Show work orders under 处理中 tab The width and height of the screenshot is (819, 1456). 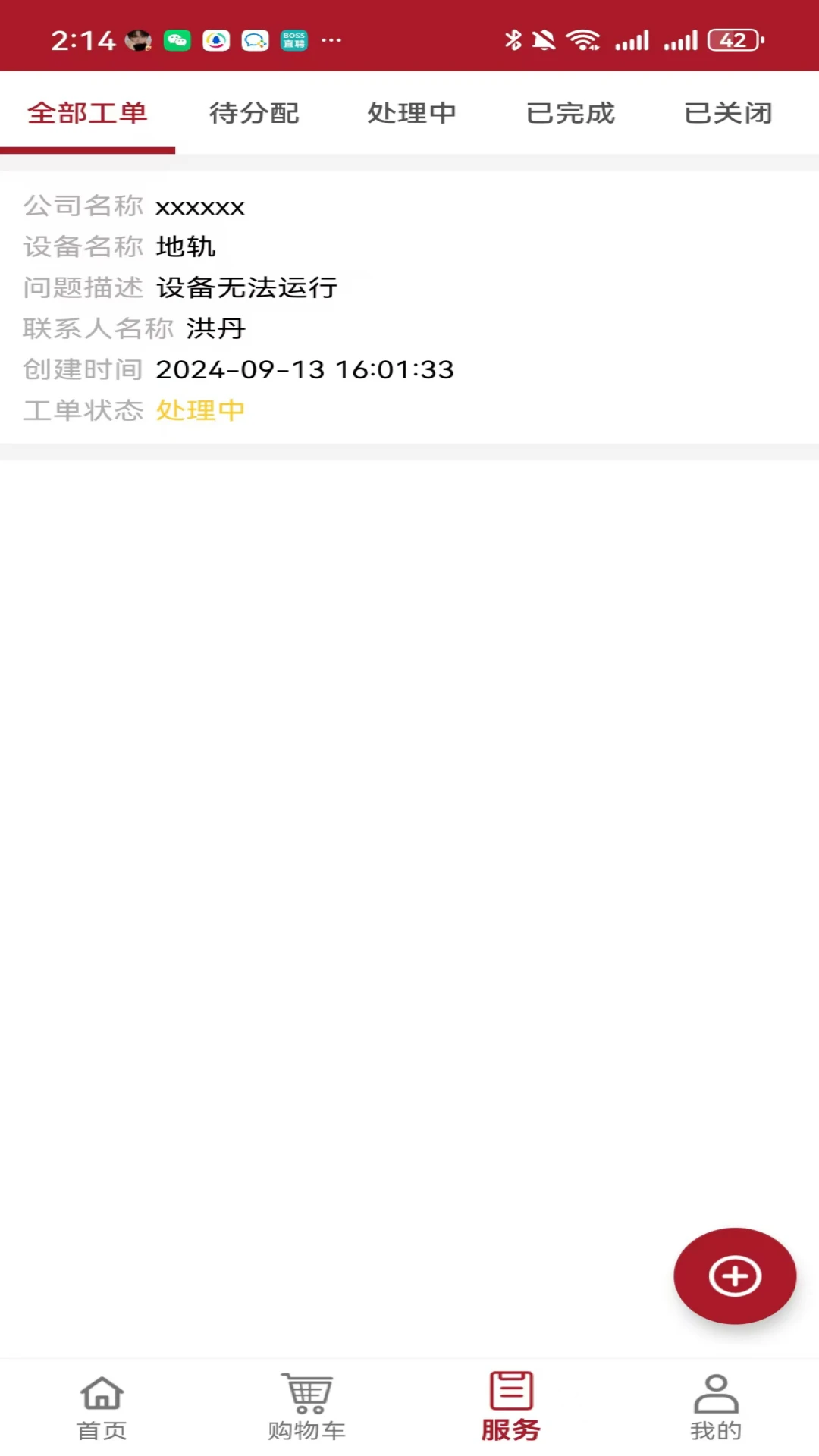tap(412, 114)
